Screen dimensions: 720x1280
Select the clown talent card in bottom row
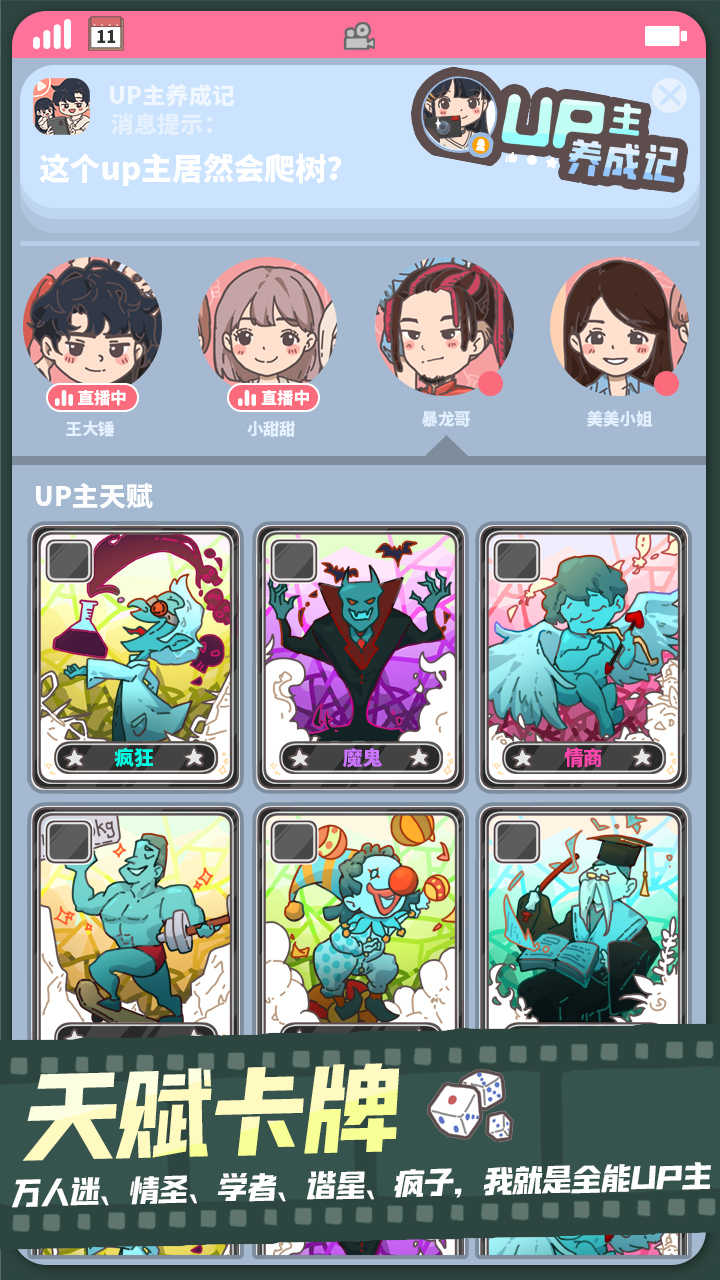point(360,920)
